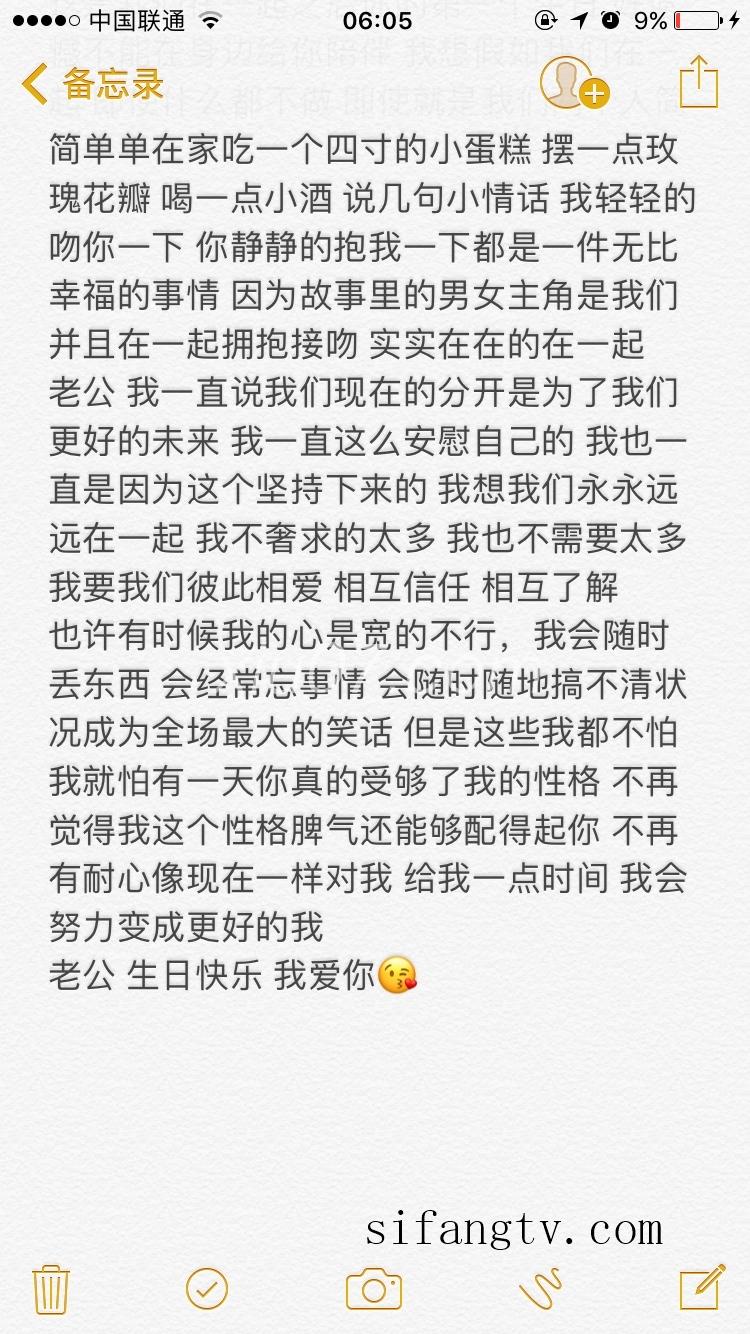Open camera to insert a photo
This screenshot has width=750, height=1334.
[374, 1288]
